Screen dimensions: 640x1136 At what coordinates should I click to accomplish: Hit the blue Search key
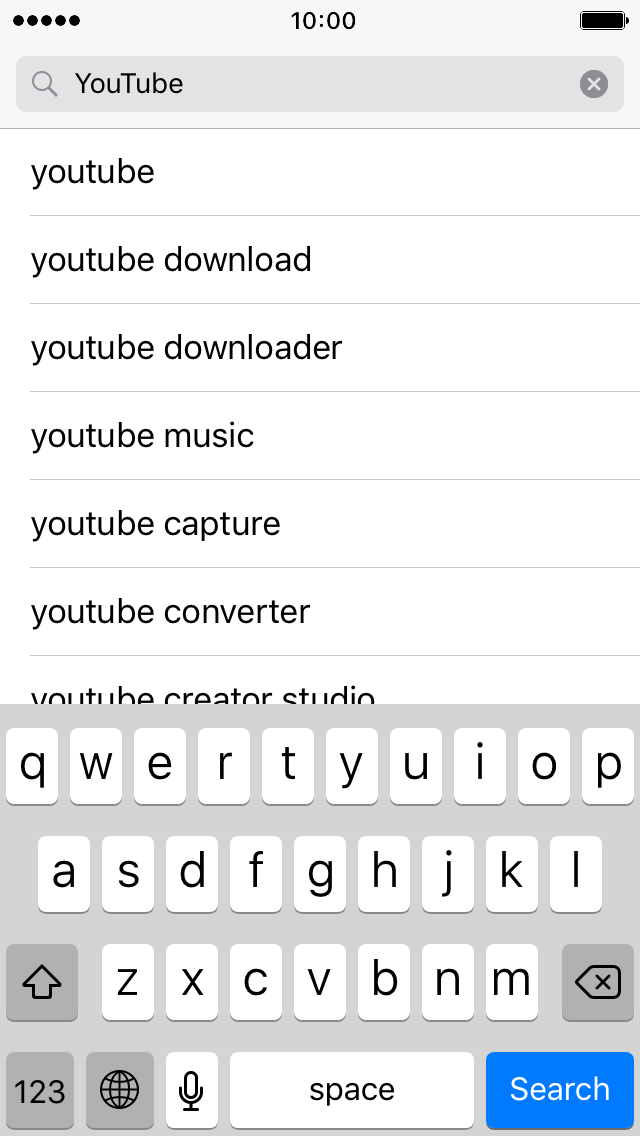point(560,1090)
